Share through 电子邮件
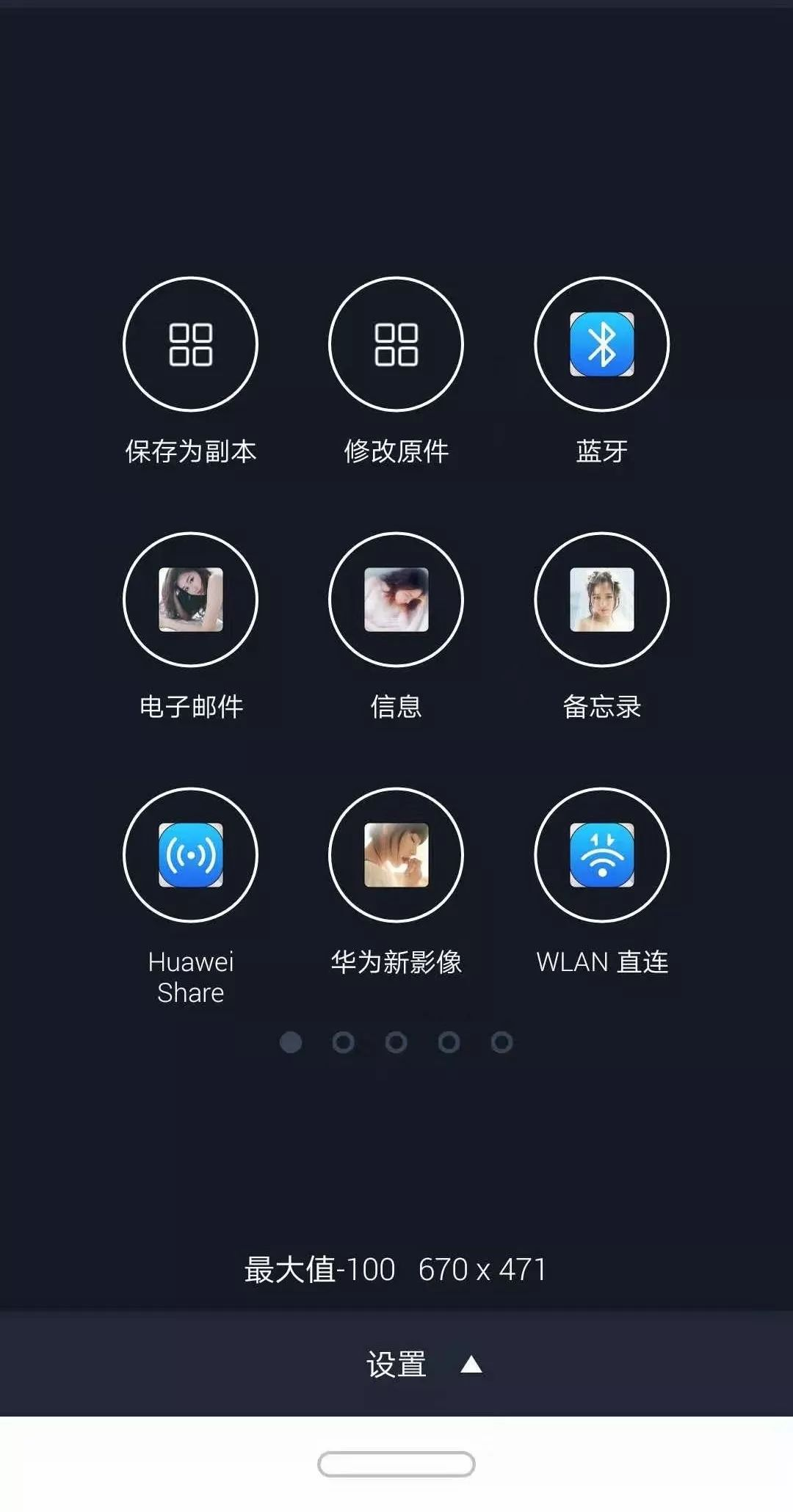The height and width of the screenshot is (1512, 793). (190, 600)
